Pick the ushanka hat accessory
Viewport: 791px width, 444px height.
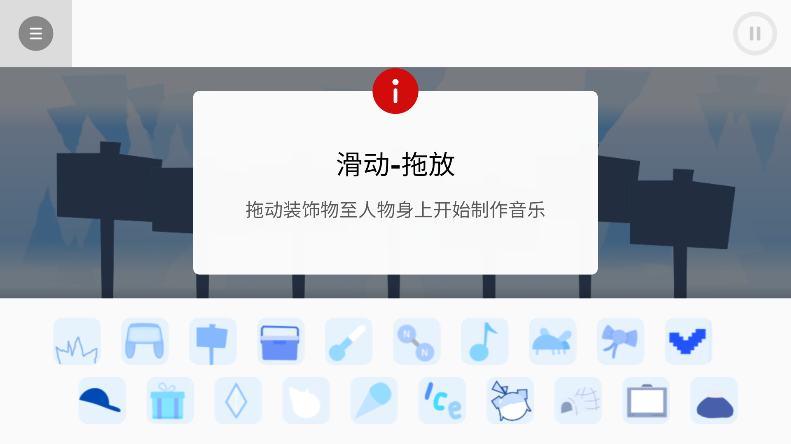(145, 342)
